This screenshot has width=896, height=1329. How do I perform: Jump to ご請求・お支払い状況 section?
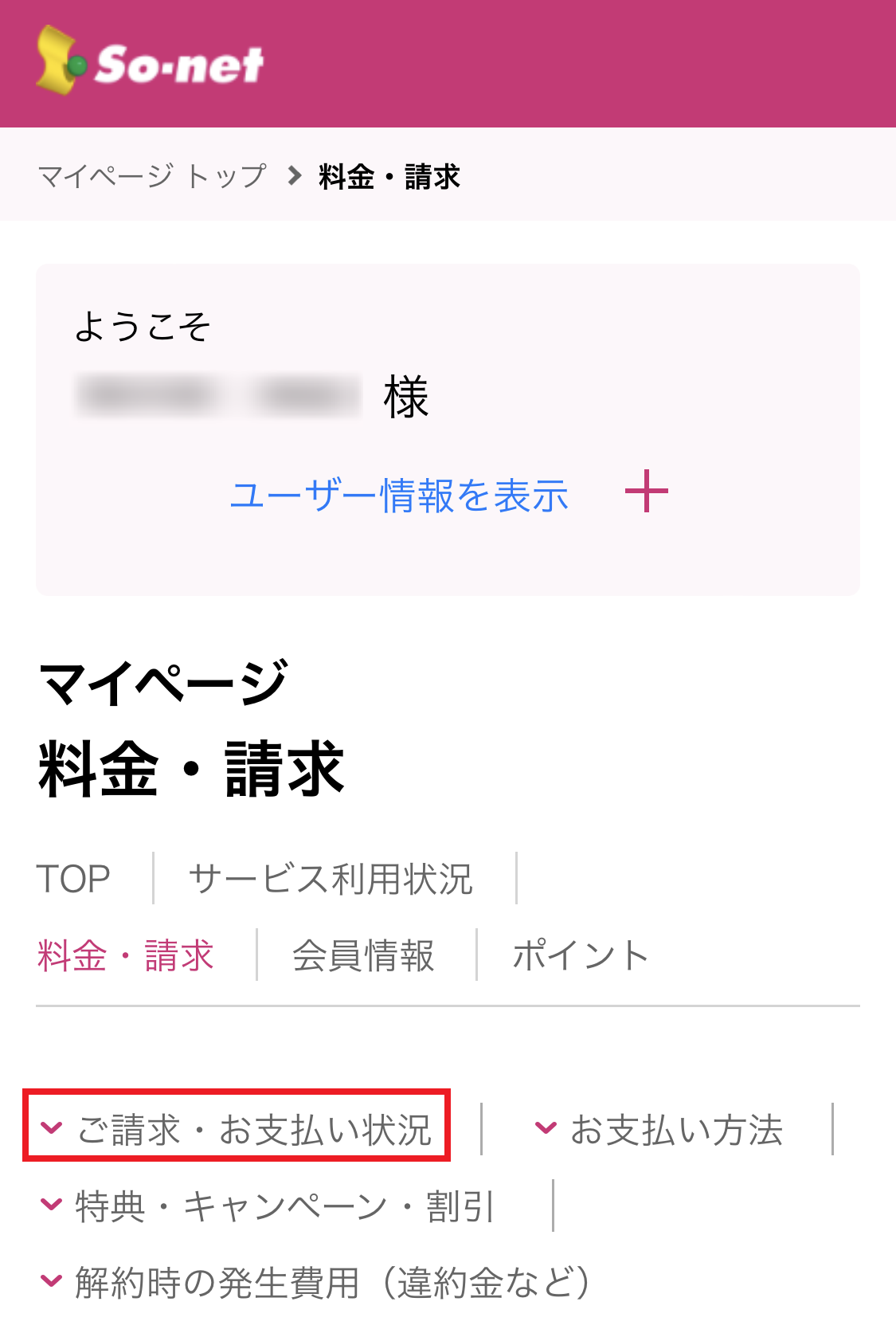[237, 1129]
